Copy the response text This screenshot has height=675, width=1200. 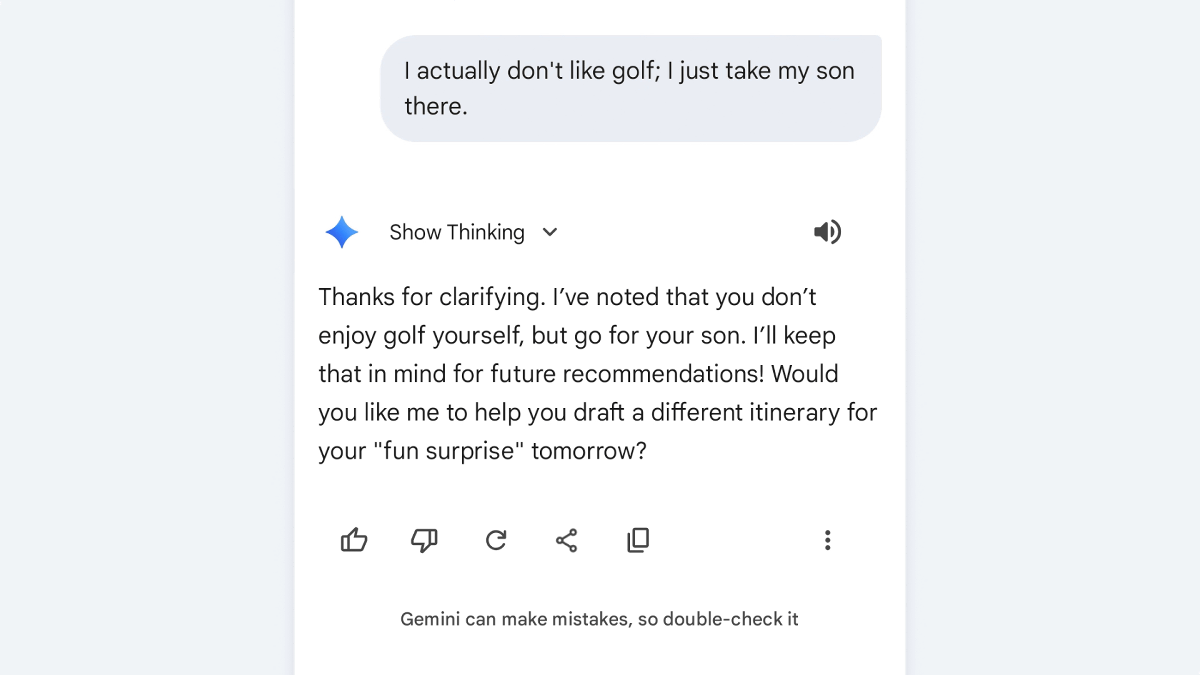click(638, 540)
